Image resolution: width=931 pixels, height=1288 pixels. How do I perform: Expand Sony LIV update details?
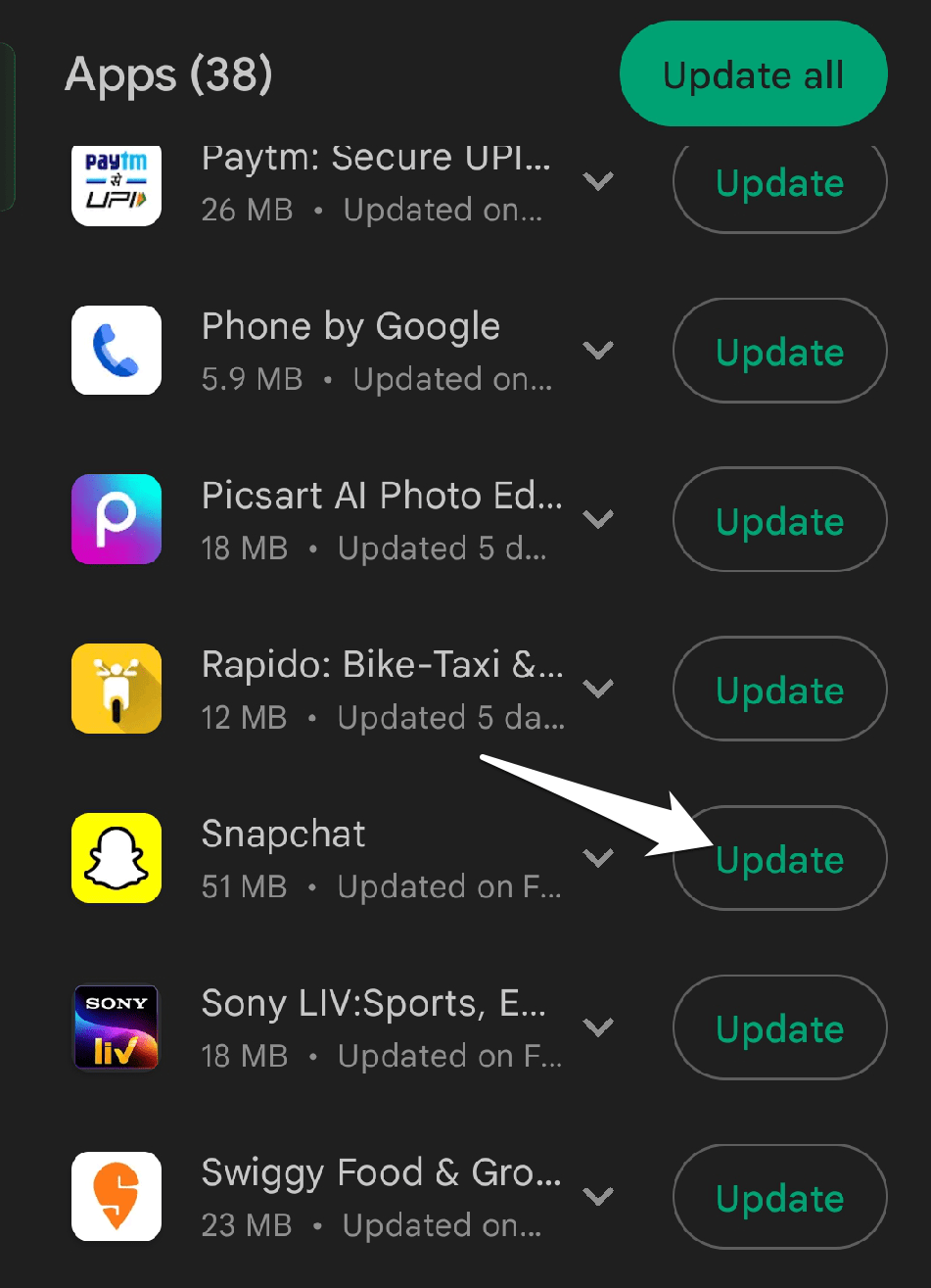click(x=598, y=1026)
